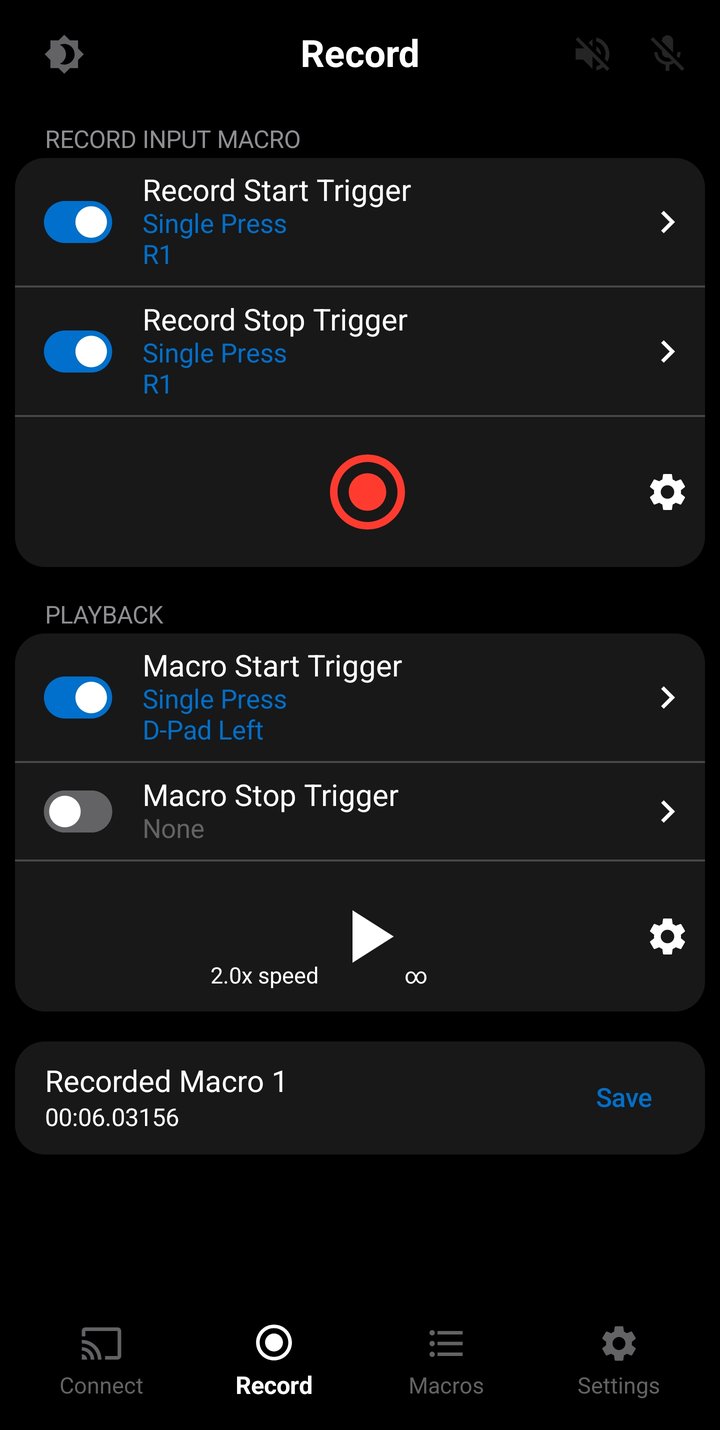Adjust the screen brightness icon

coord(63,54)
